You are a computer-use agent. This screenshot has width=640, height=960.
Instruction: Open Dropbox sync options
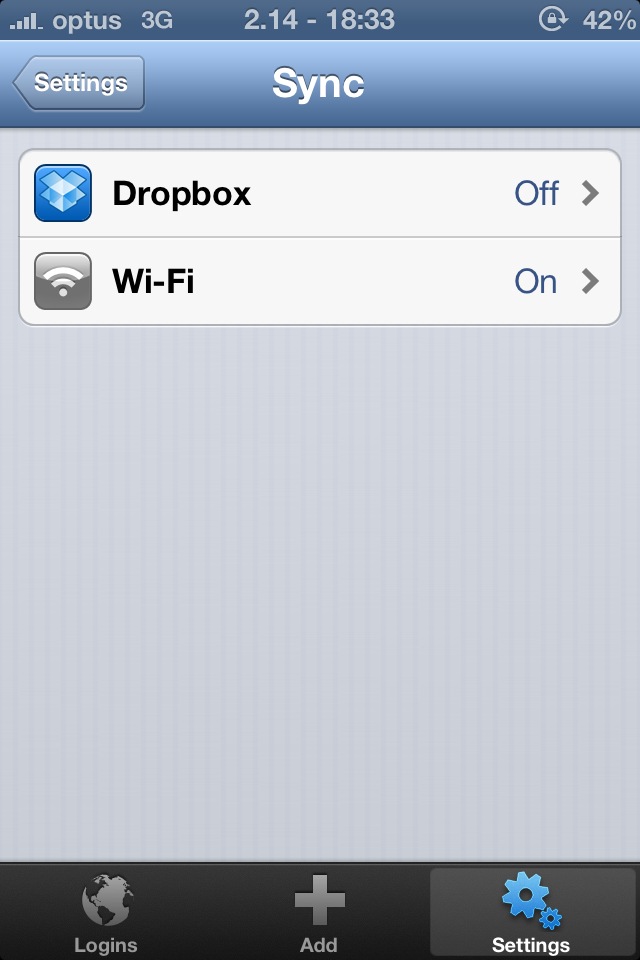(x=320, y=193)
